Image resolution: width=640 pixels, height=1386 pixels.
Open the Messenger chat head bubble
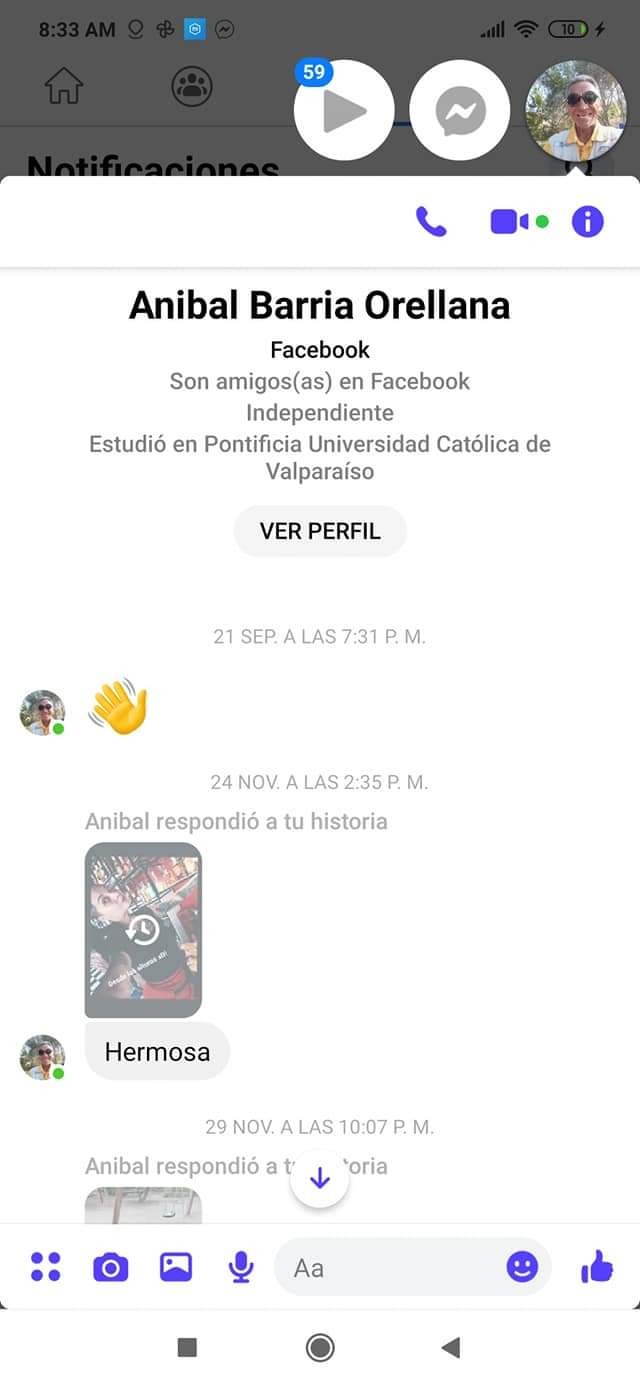[x=460, y=110]
